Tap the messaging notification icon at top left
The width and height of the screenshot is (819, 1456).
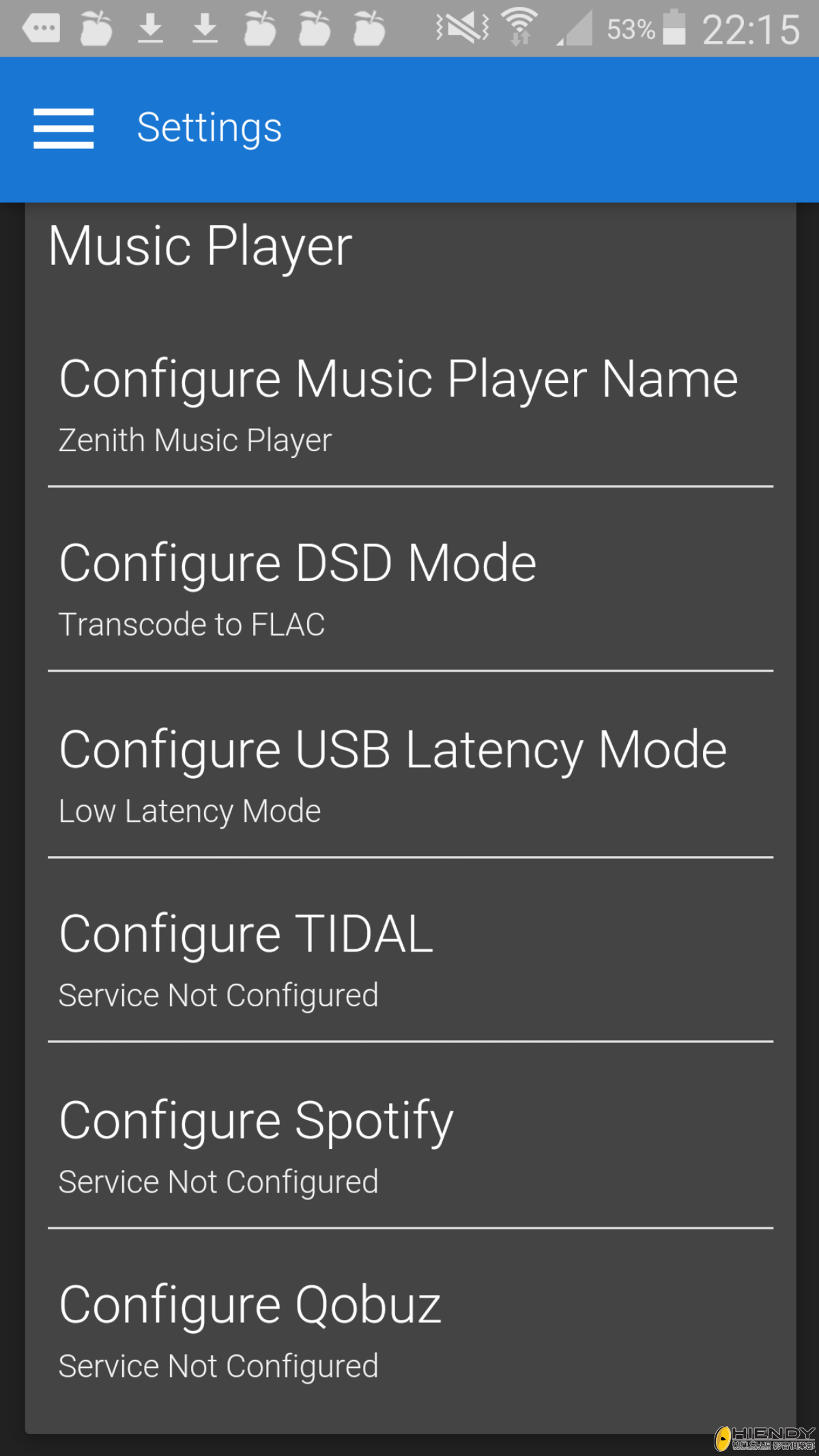(40, 27)
